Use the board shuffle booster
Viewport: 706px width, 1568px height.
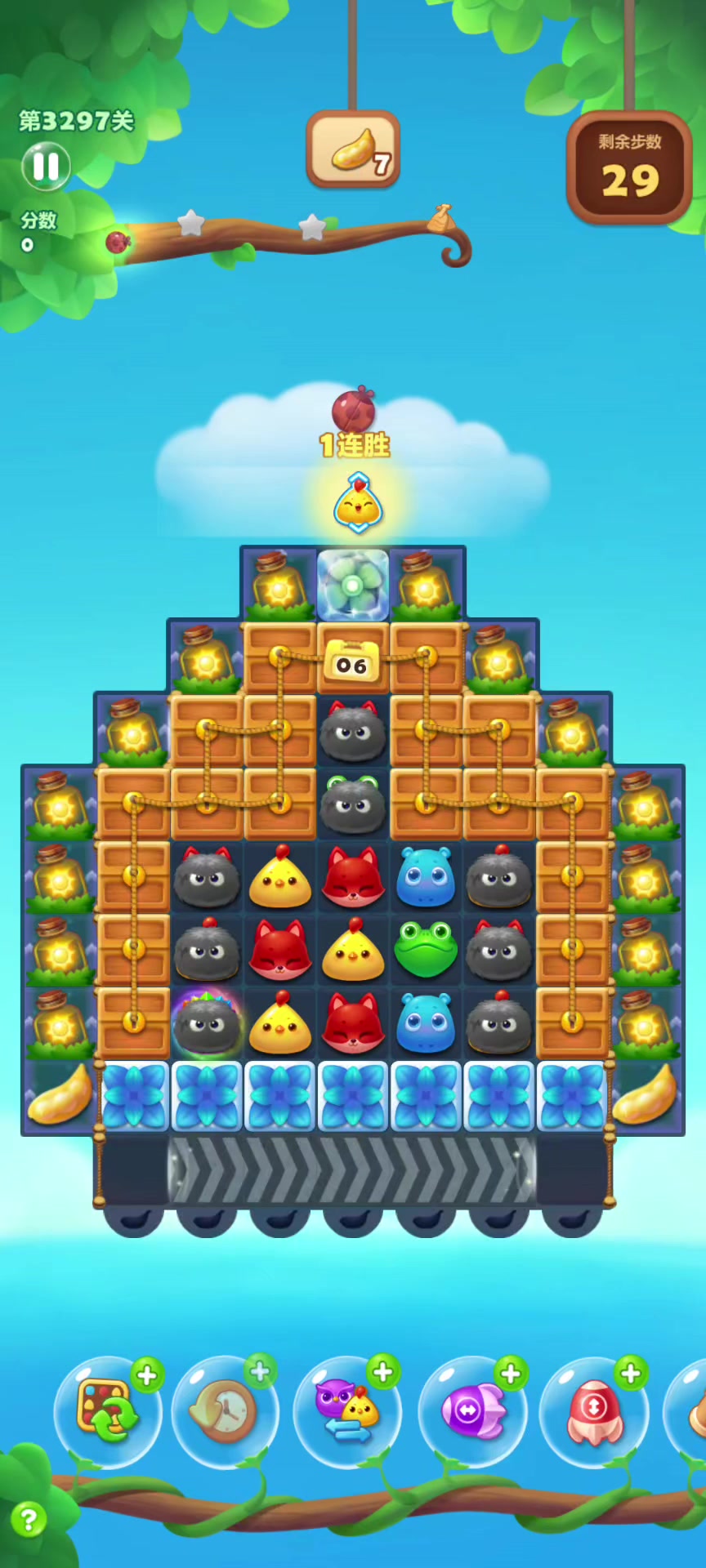pos(107,1409)
